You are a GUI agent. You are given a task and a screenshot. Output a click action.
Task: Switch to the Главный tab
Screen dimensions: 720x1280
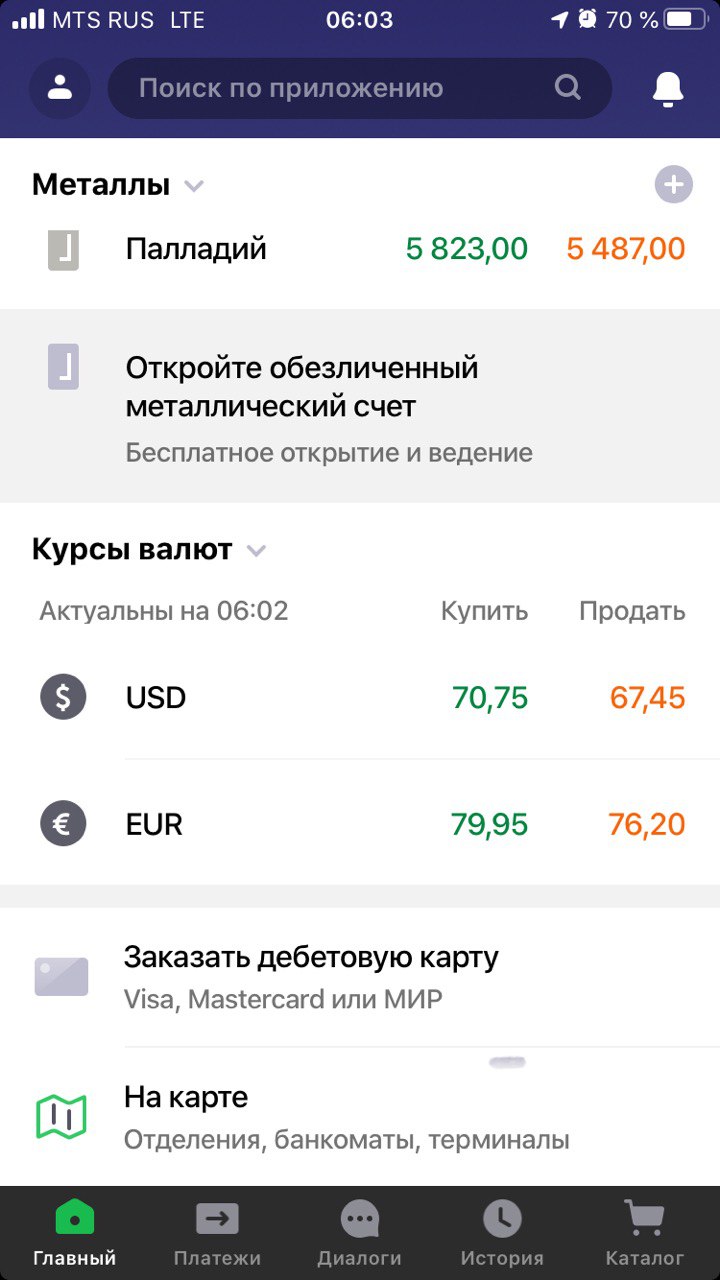click(x=74, y=1234)
